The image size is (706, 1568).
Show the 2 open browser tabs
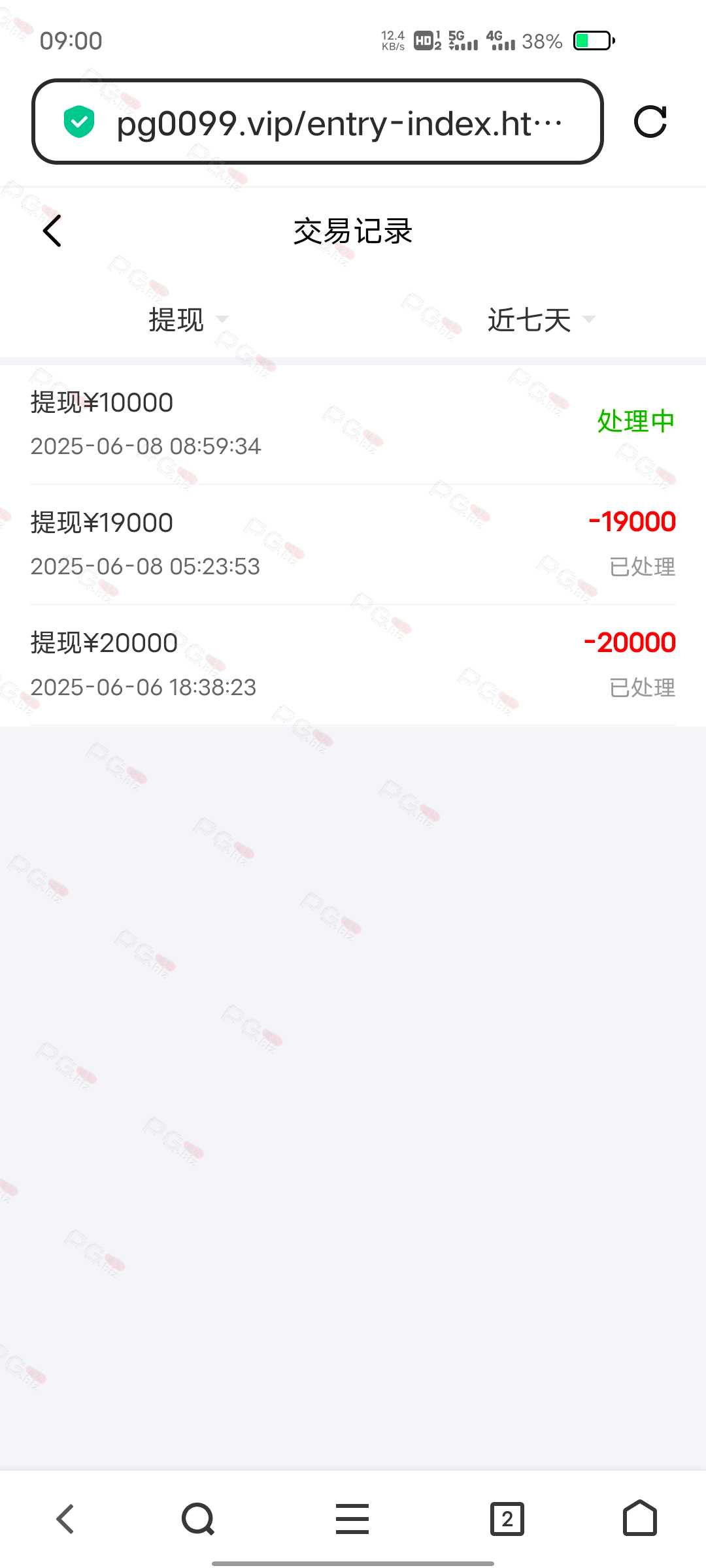(507, 1518)
